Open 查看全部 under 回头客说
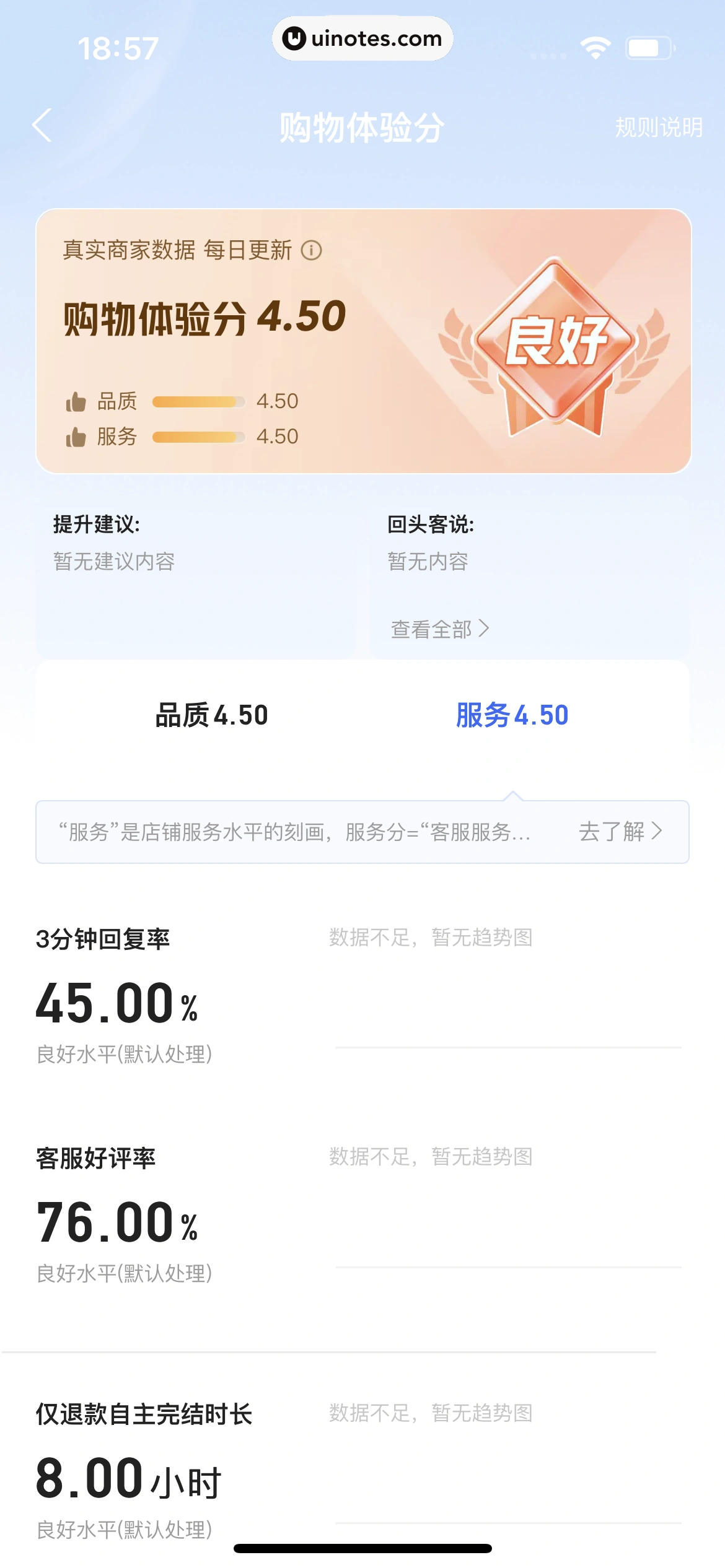 (x=440, y=629)
